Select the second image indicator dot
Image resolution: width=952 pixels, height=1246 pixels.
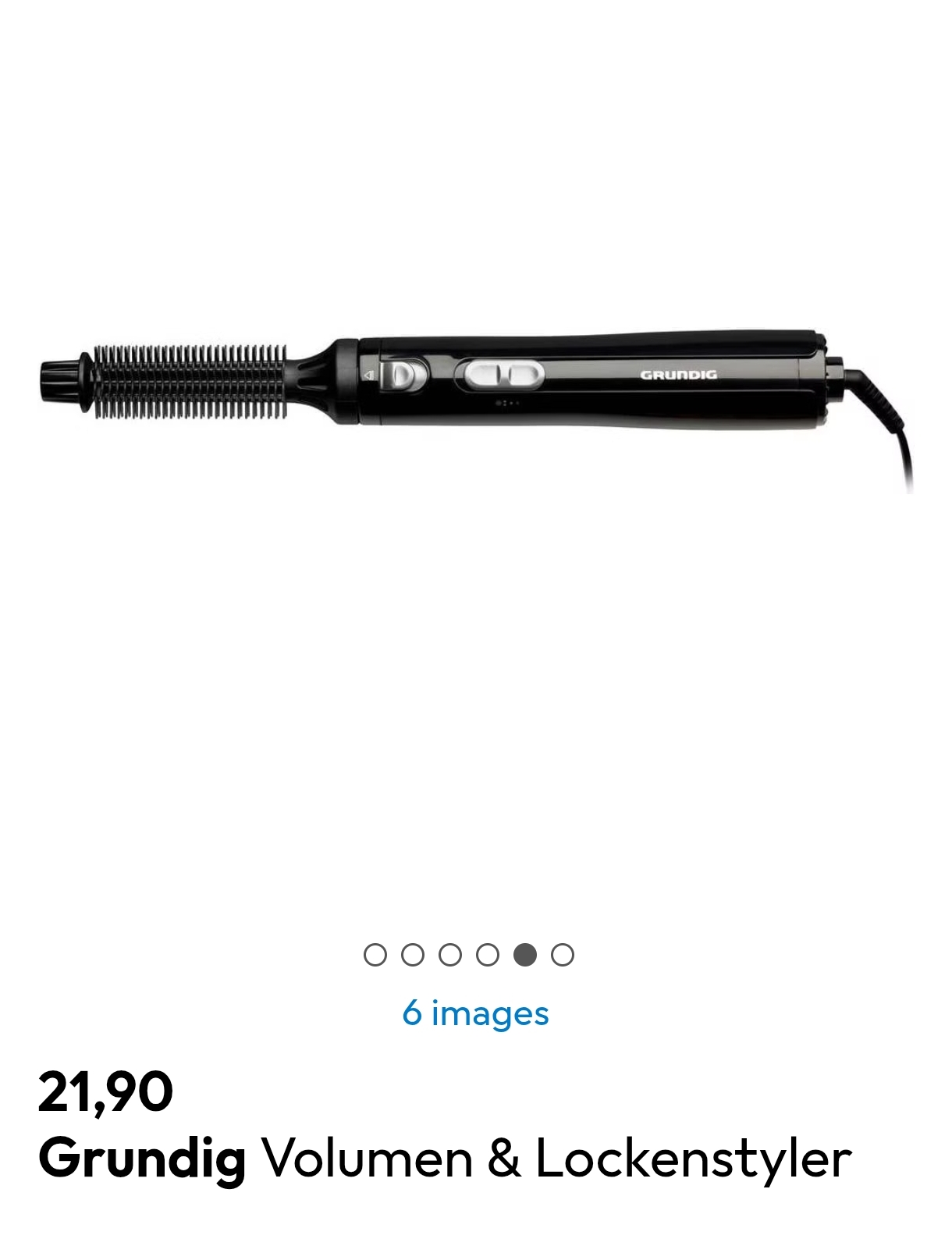pyautogui.click(x=413, y=955)
